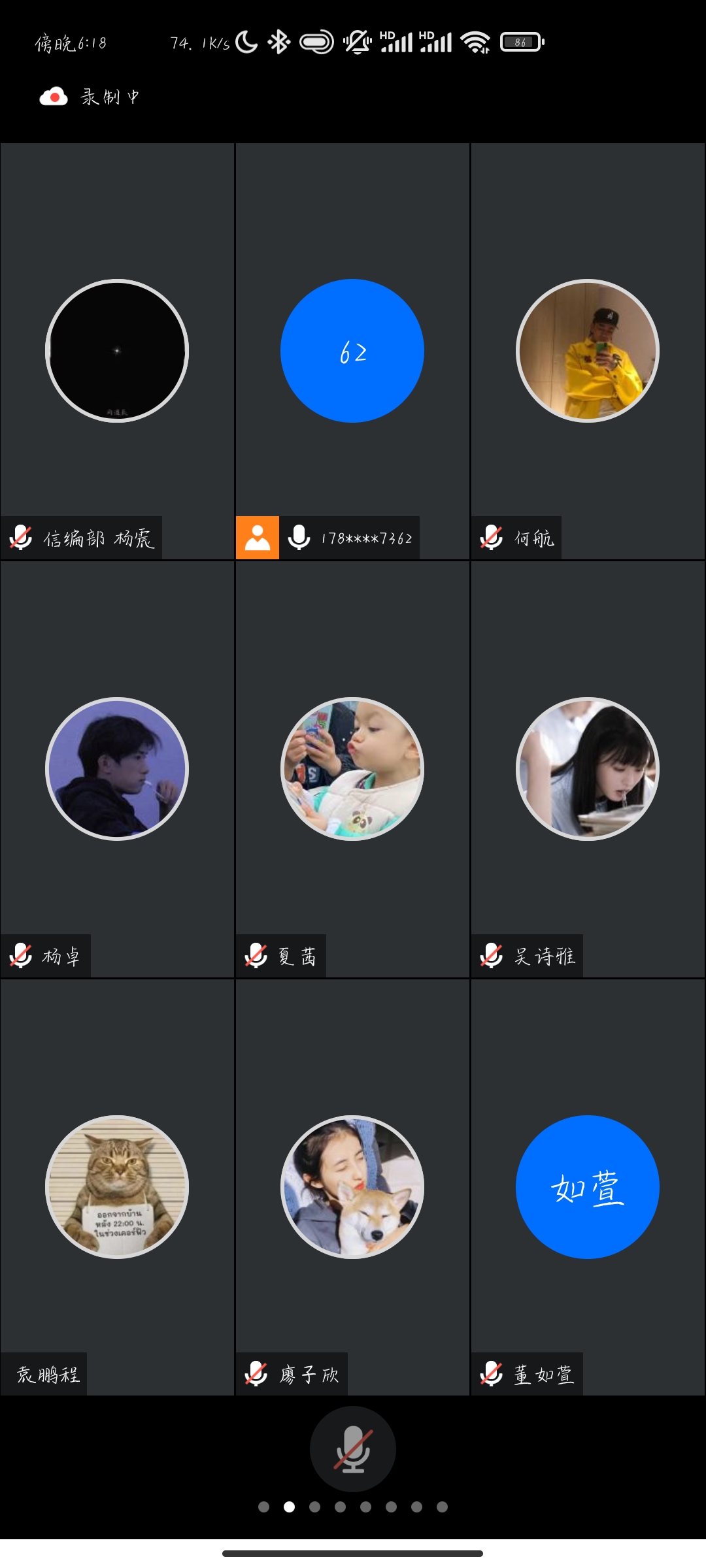Open participant tile of 董如萱
706x1568 pixels.
(588, 1187)
